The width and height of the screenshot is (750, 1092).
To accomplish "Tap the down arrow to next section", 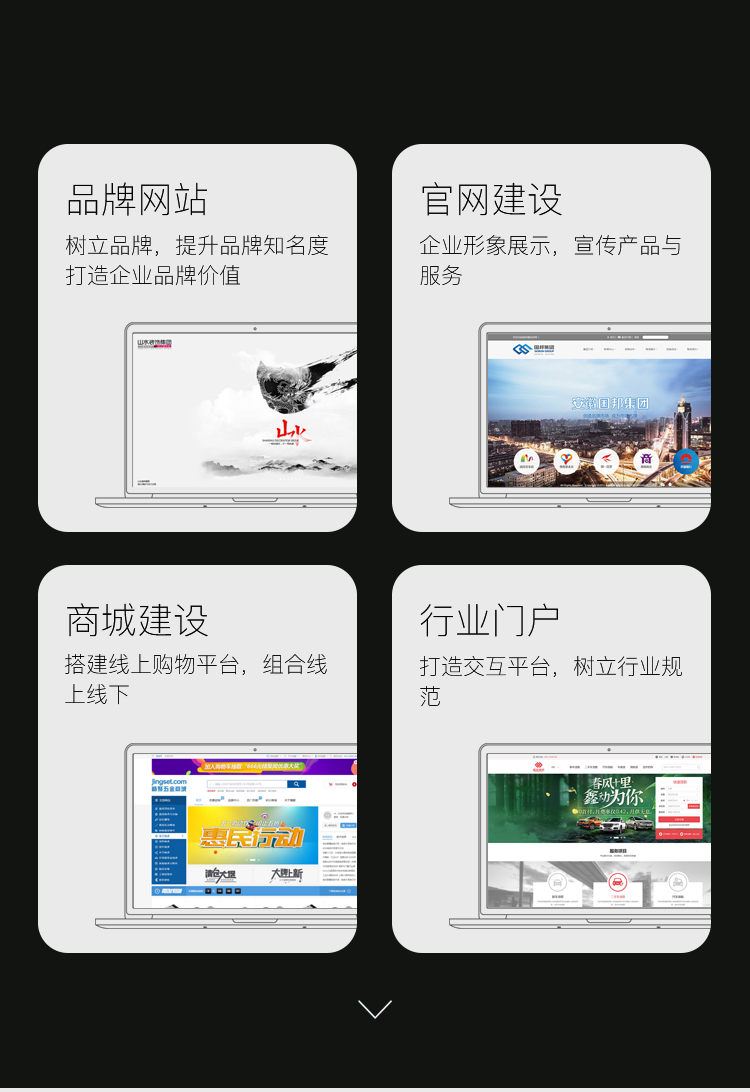I will [x=375, y=1009].
